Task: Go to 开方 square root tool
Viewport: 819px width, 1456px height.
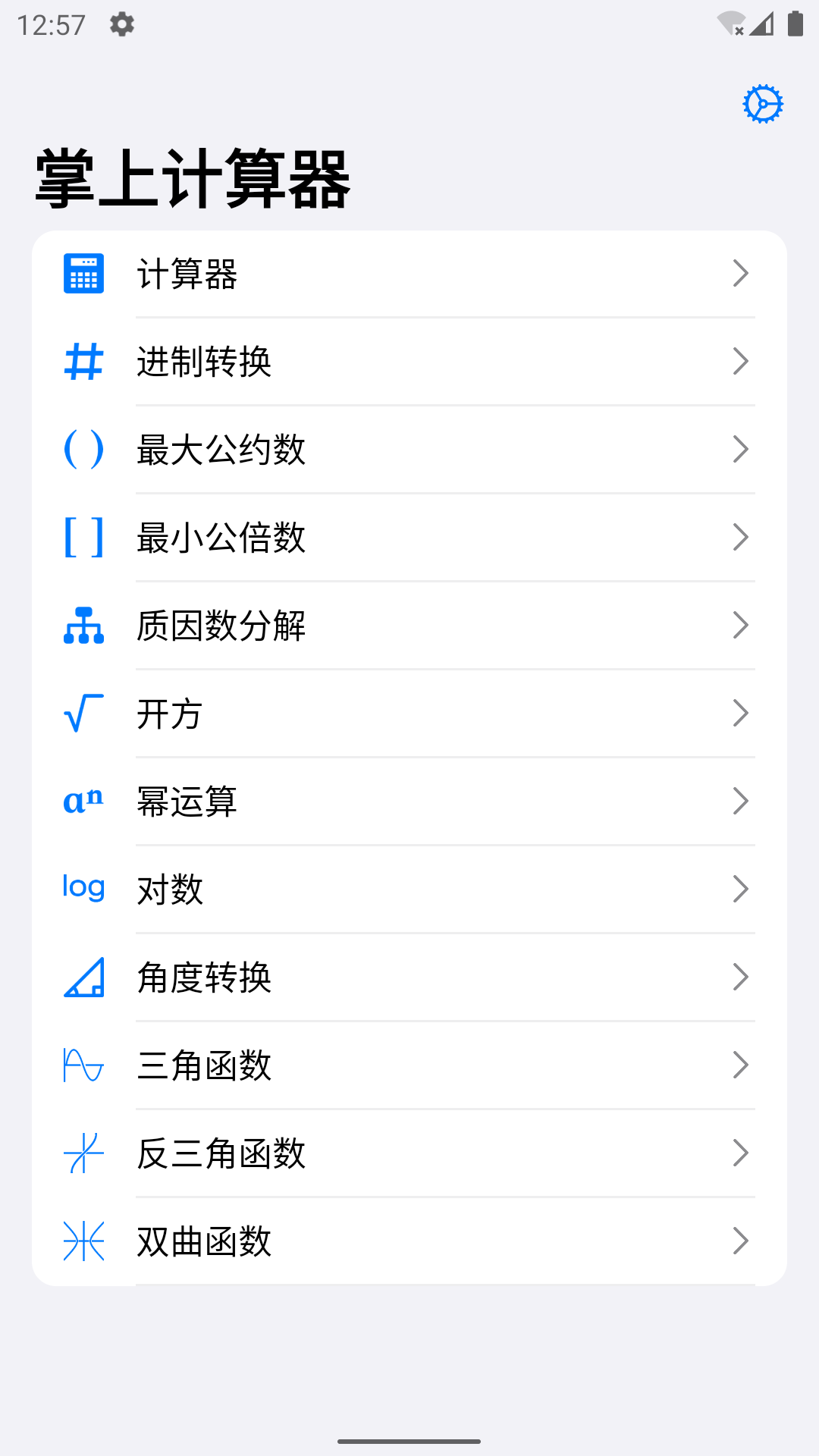Action: pos(409,714)
